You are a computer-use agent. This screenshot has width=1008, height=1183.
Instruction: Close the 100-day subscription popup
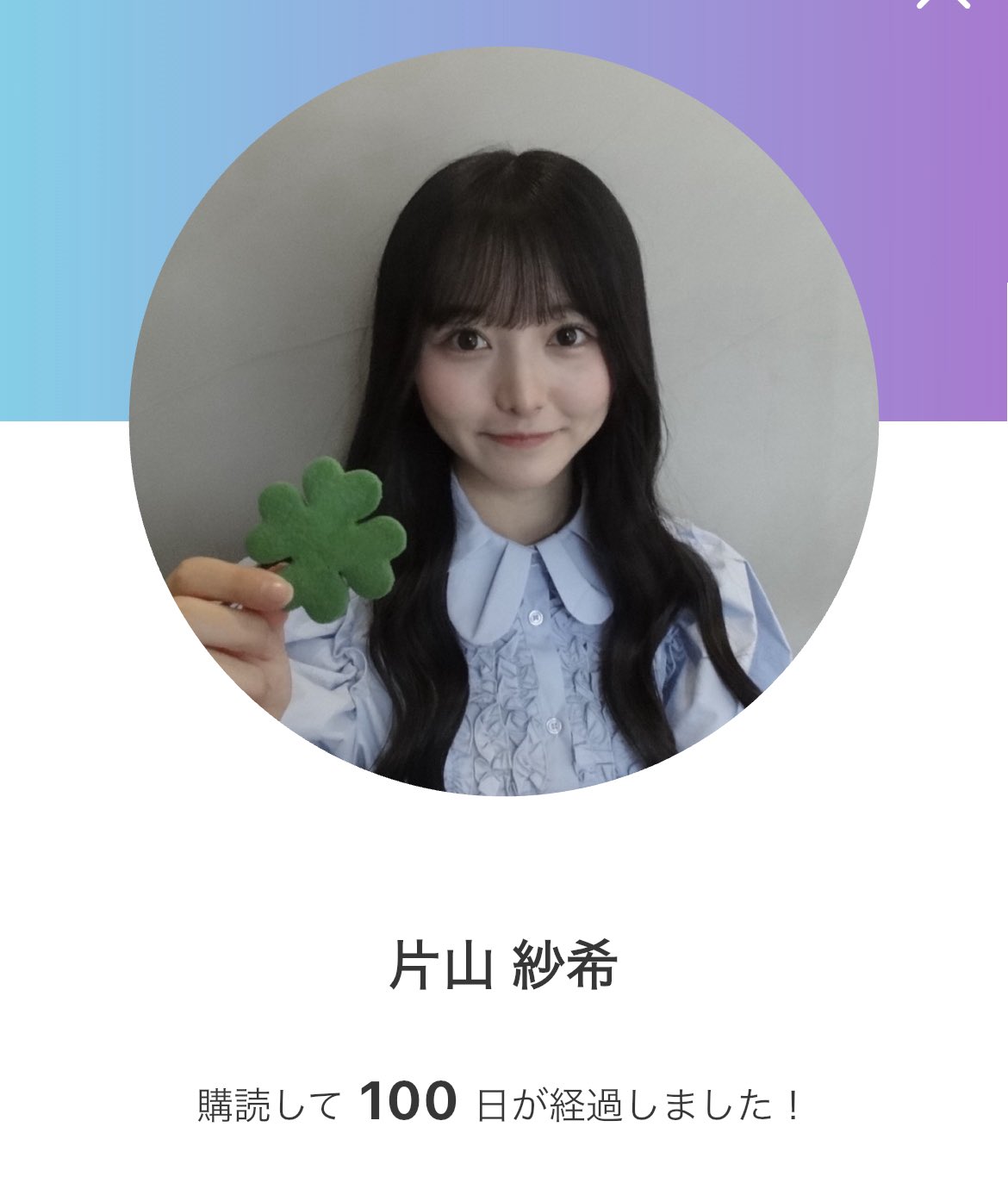[943, 3]
